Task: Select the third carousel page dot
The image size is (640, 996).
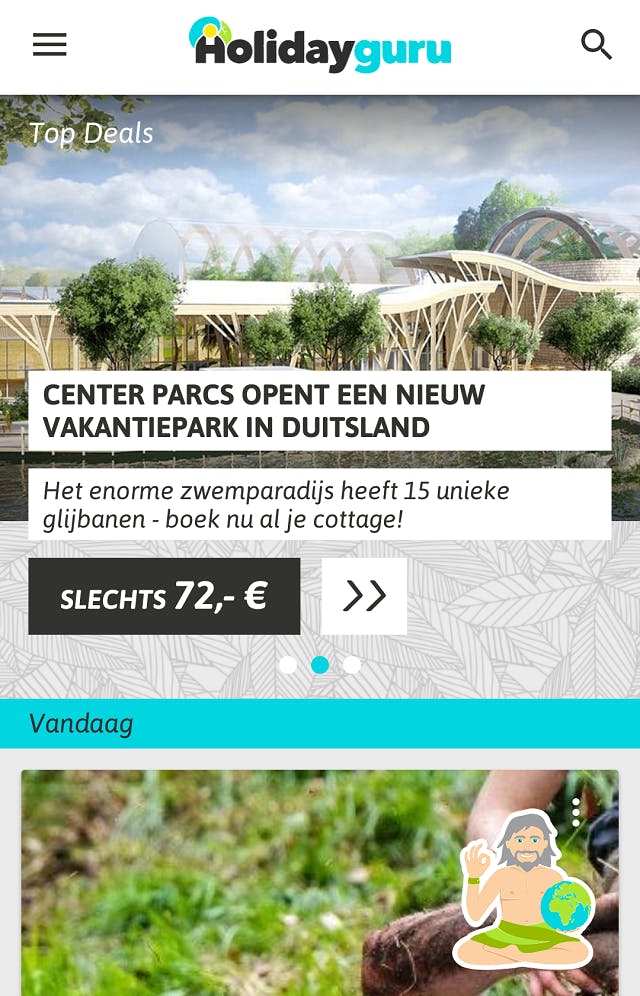Action: point(352,665)
